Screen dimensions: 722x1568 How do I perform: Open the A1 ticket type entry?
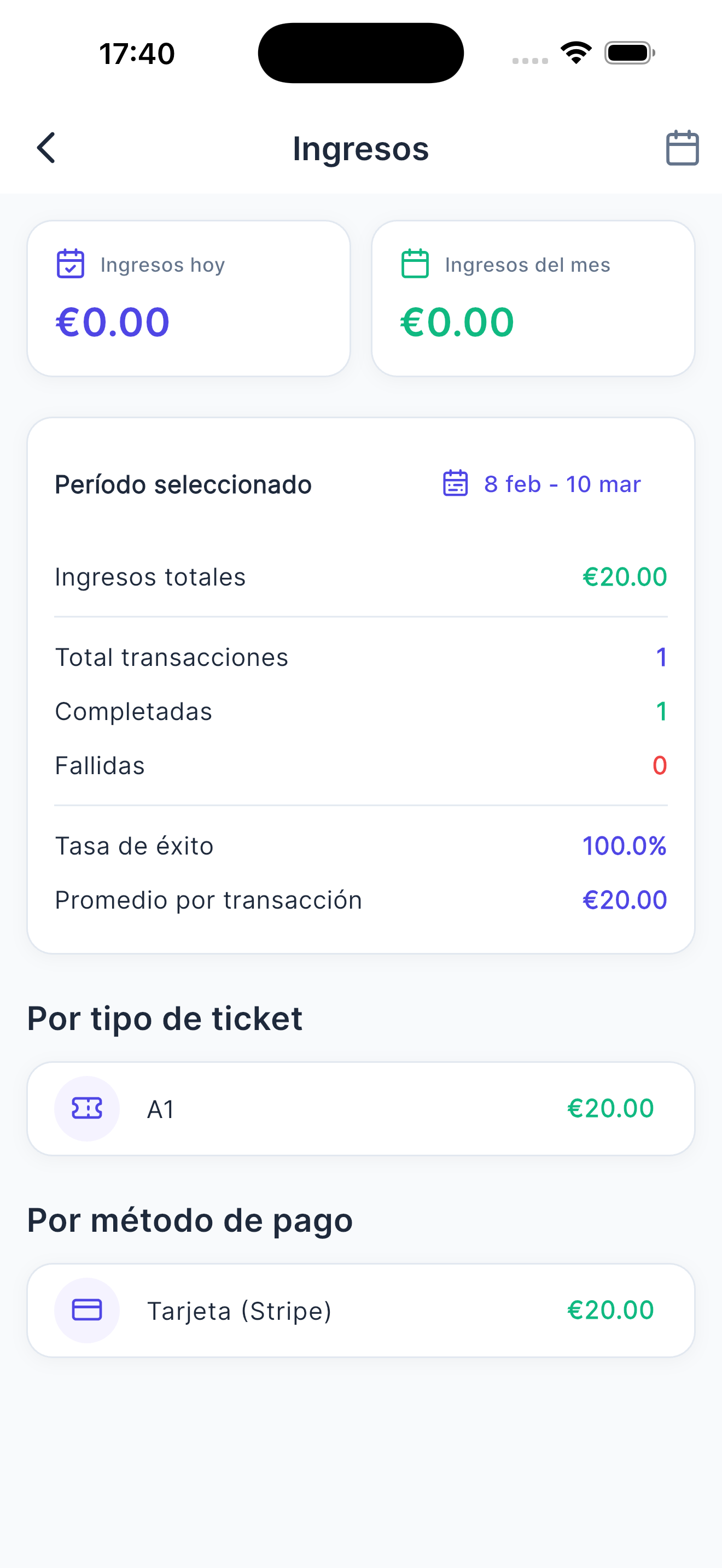pos(360,1108)
